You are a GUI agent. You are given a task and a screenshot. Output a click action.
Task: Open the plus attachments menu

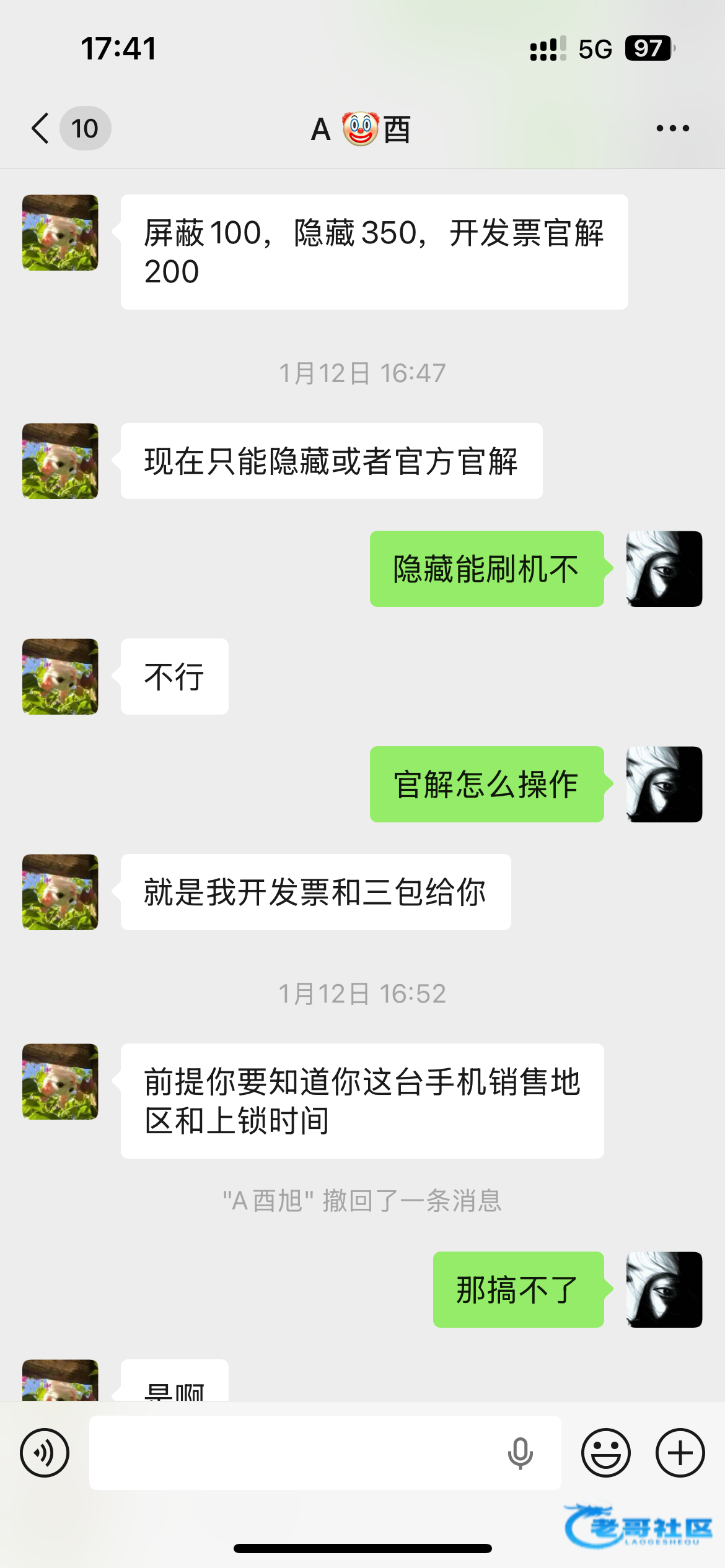pyautogui.click(x=680, y=1453)
